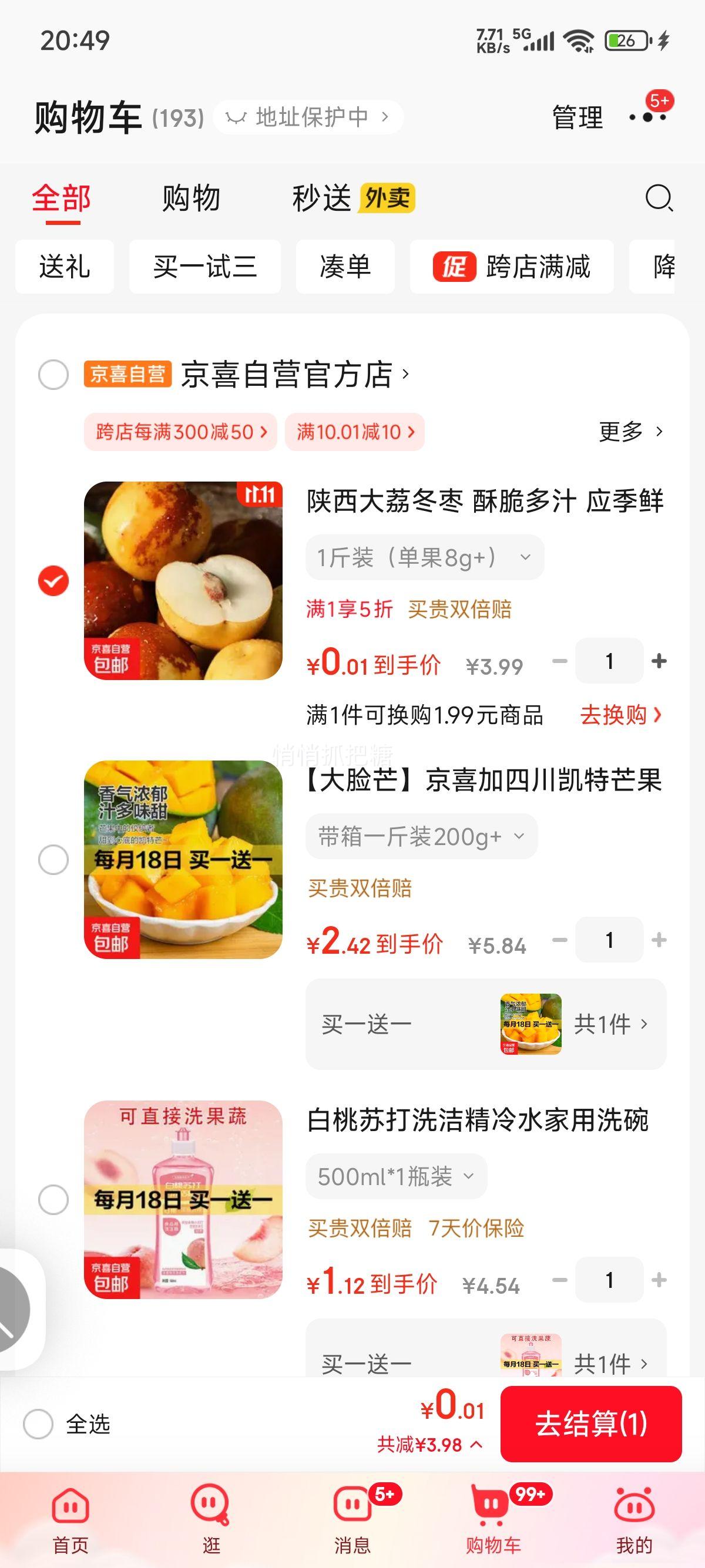Select the 买一试三 filter chip
Screen dimensions: 705x1568
204,267
